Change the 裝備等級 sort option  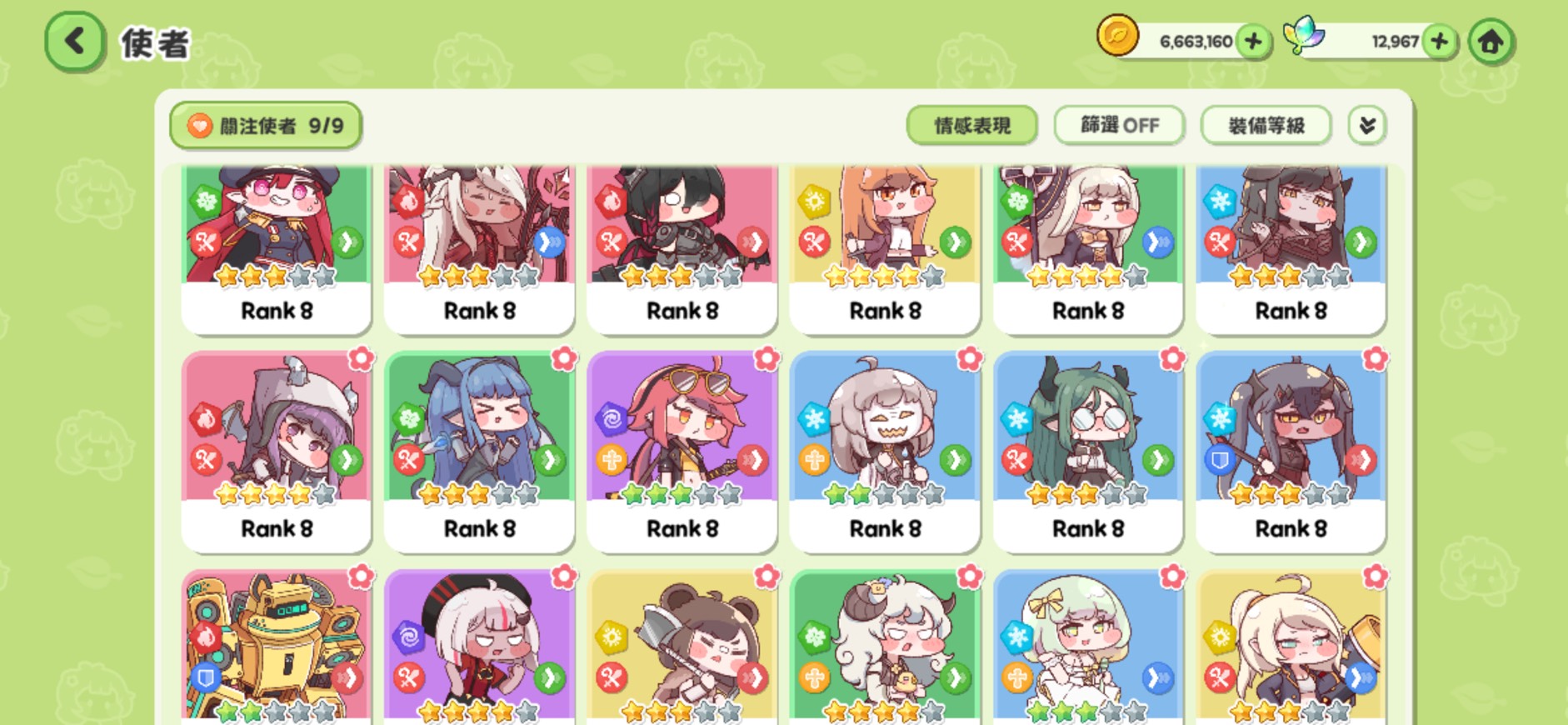coord(1266,126)
